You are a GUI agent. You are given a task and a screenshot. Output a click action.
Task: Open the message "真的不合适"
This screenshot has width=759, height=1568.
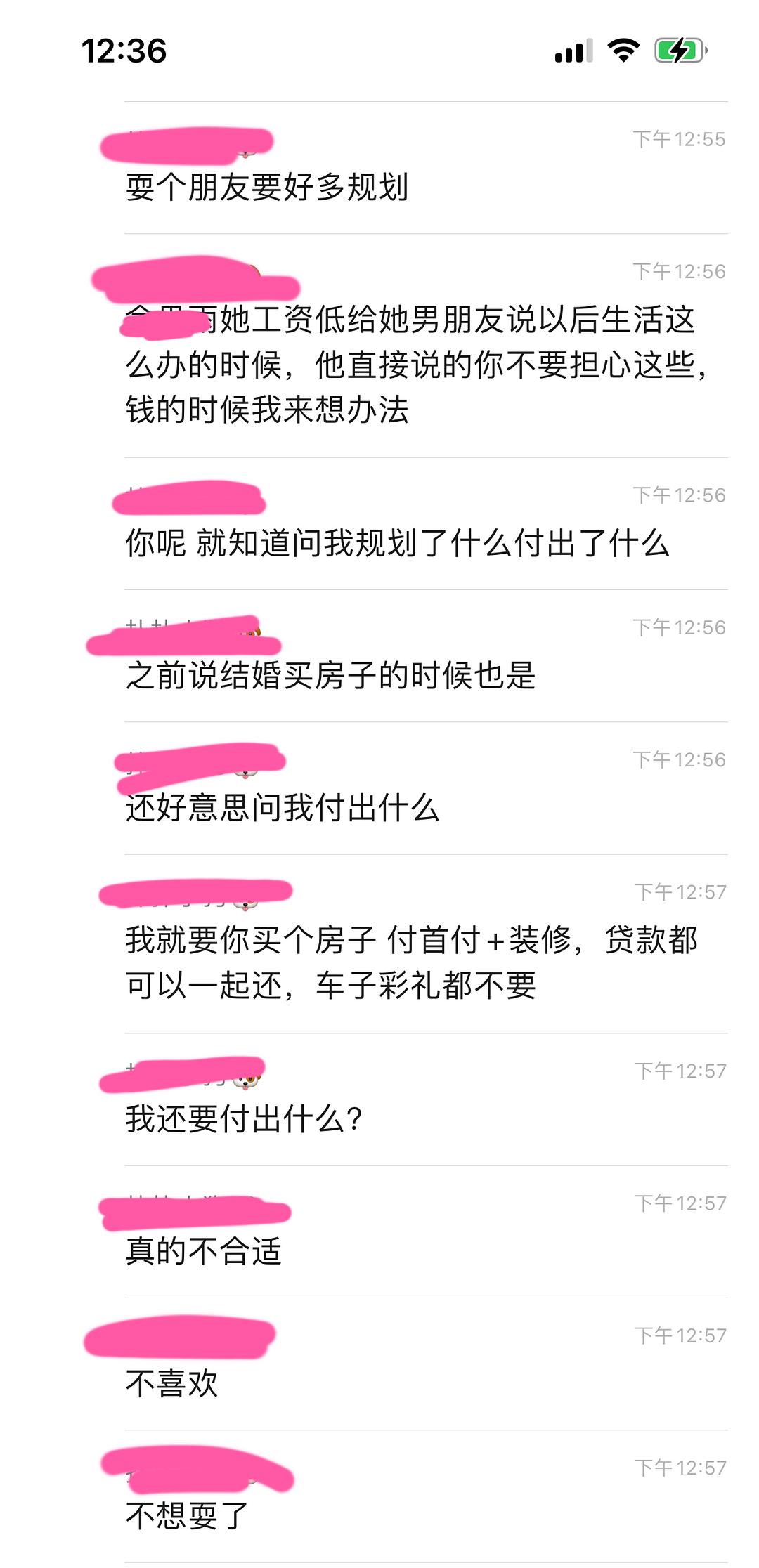point(426,1232)
